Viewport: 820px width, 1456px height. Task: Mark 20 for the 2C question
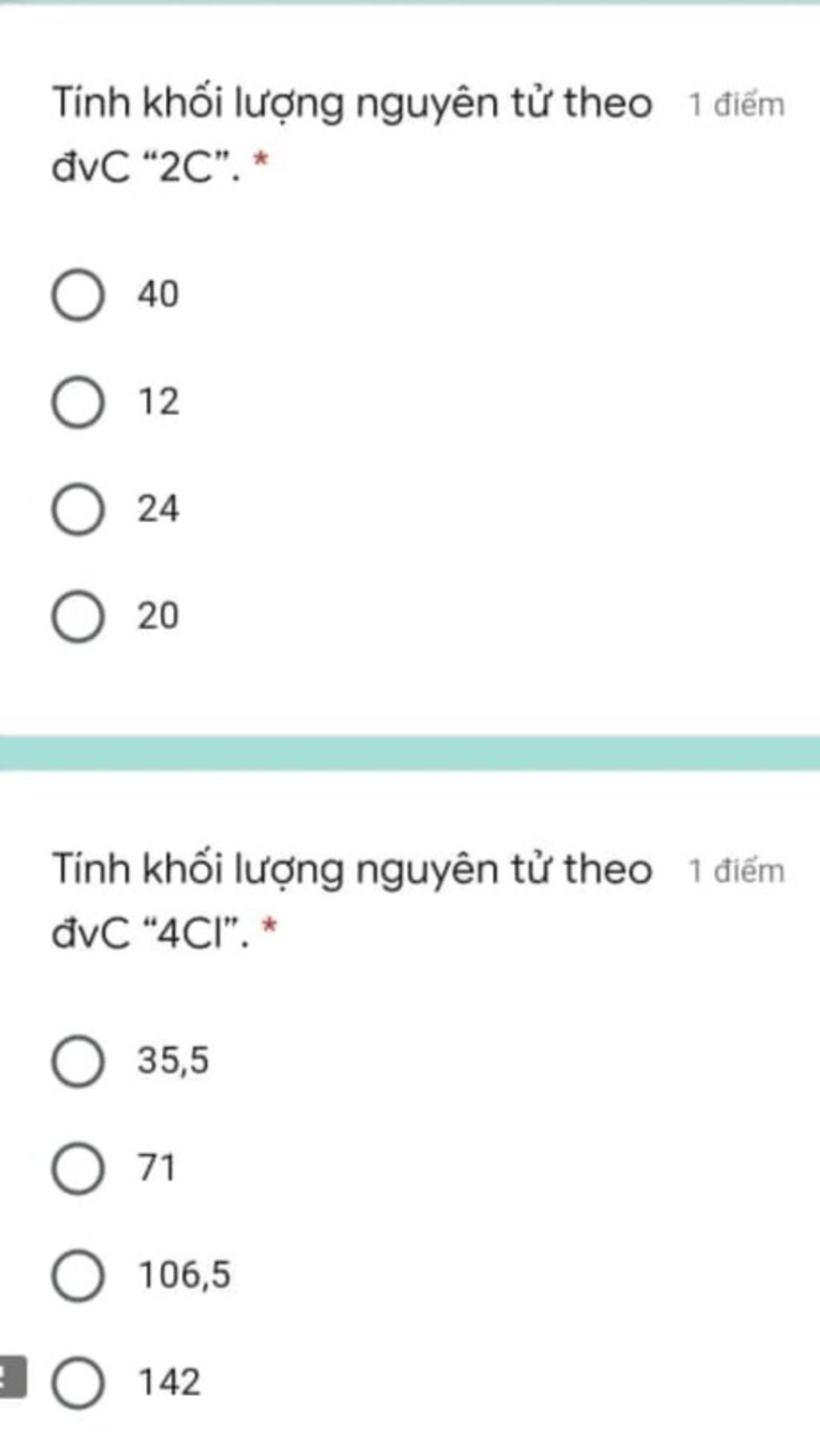(x=78, y=617)
